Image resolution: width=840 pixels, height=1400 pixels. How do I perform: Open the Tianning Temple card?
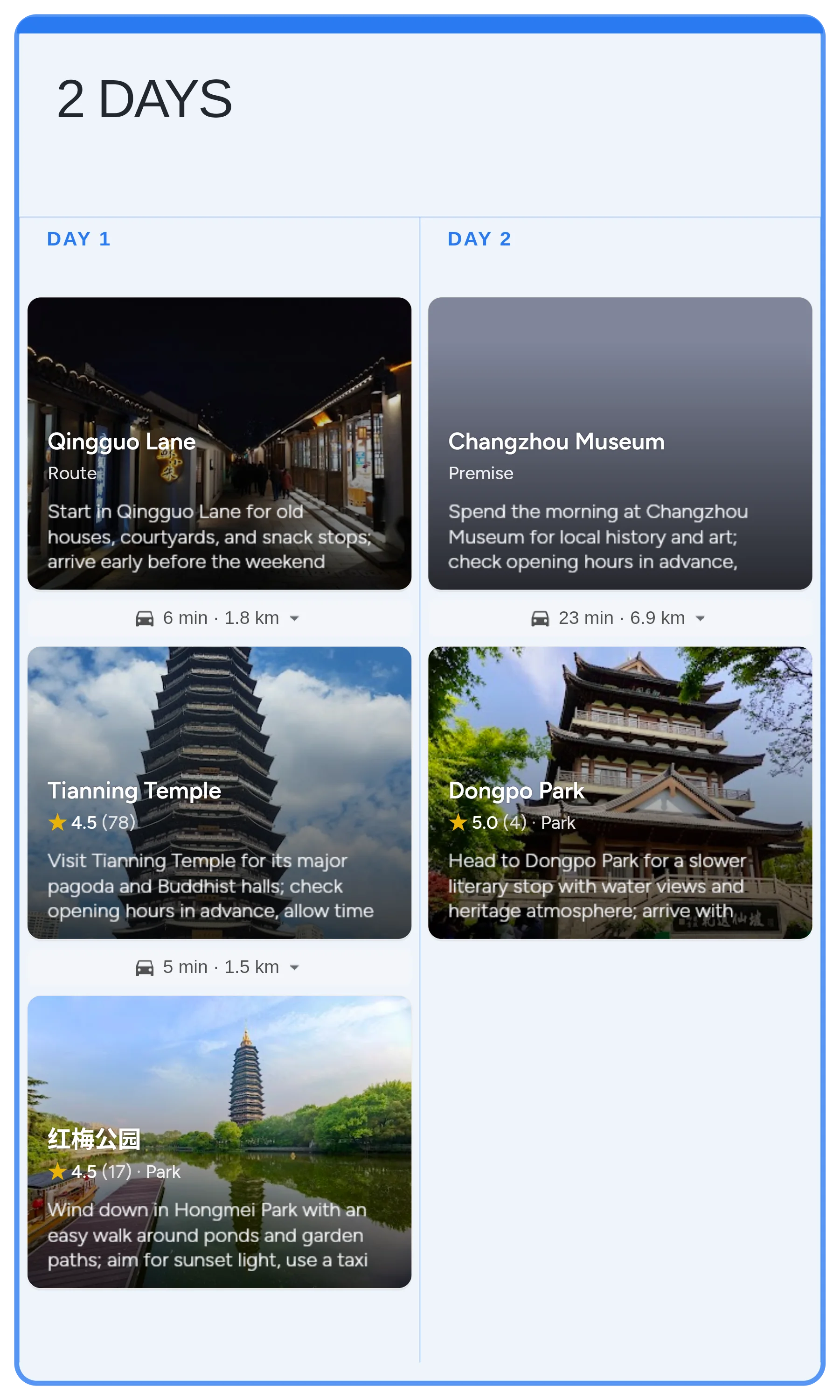click(219, 792)
